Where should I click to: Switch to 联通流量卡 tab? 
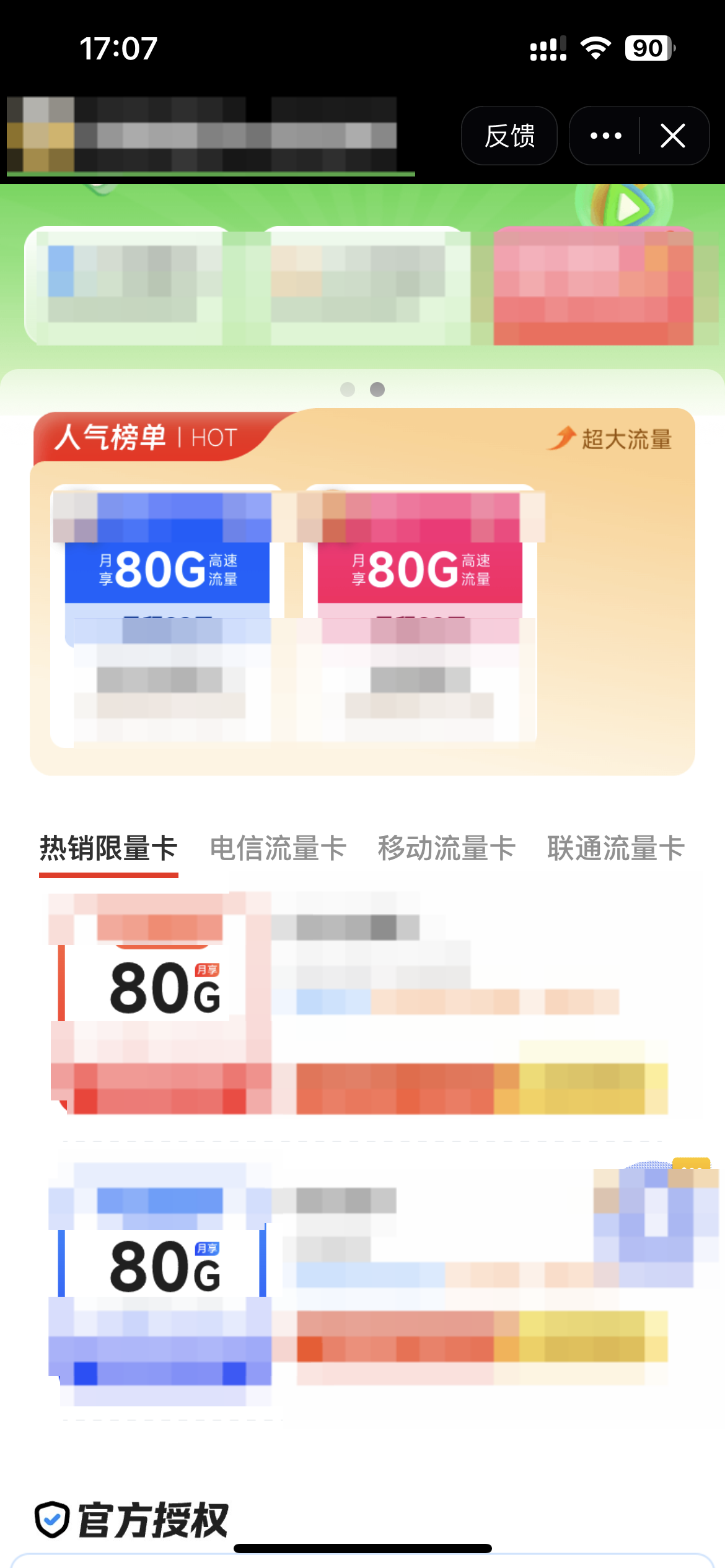pyautogui.click(x=615, y=848)
